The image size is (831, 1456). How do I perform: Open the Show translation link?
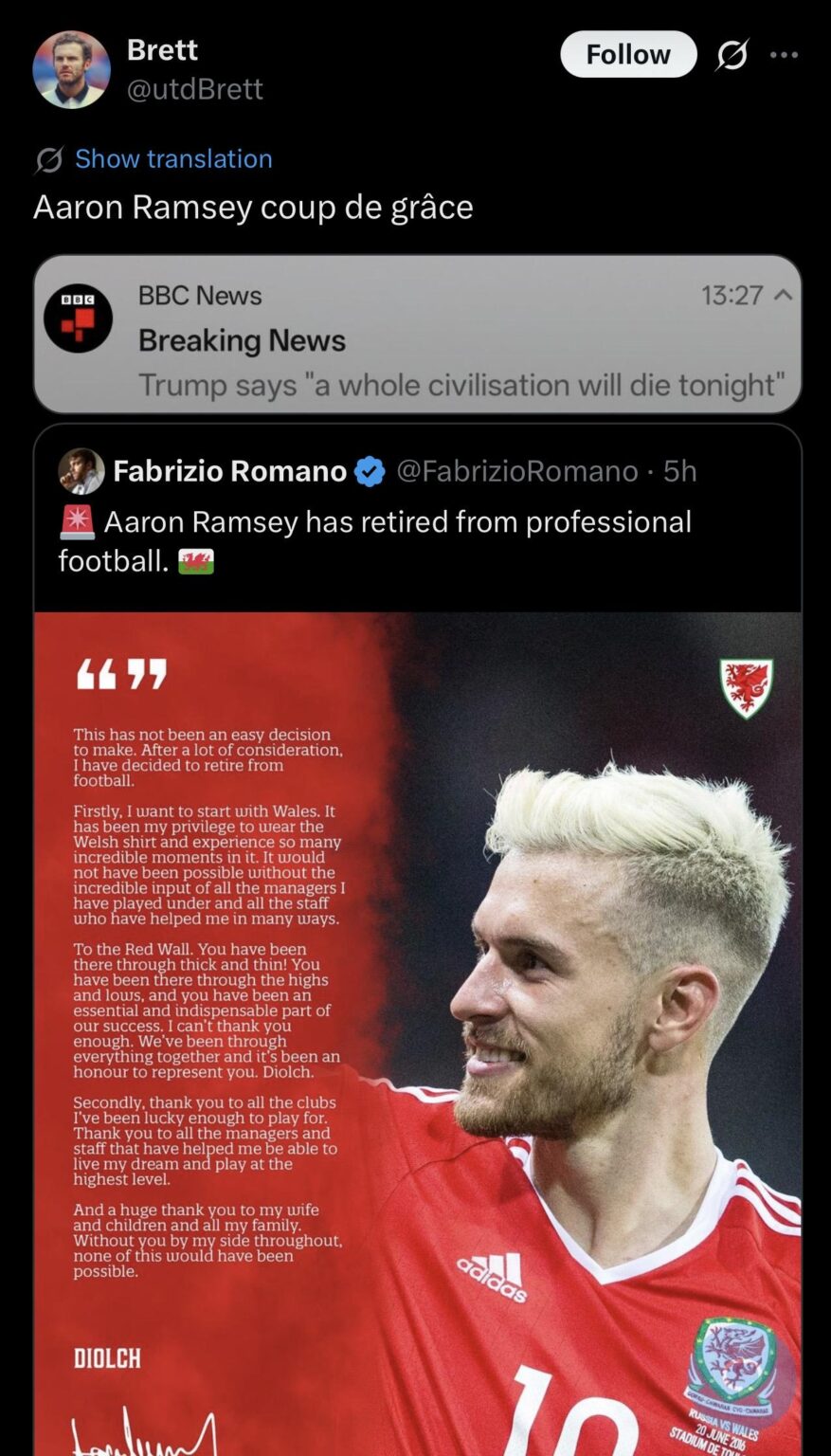click(172, 158)
